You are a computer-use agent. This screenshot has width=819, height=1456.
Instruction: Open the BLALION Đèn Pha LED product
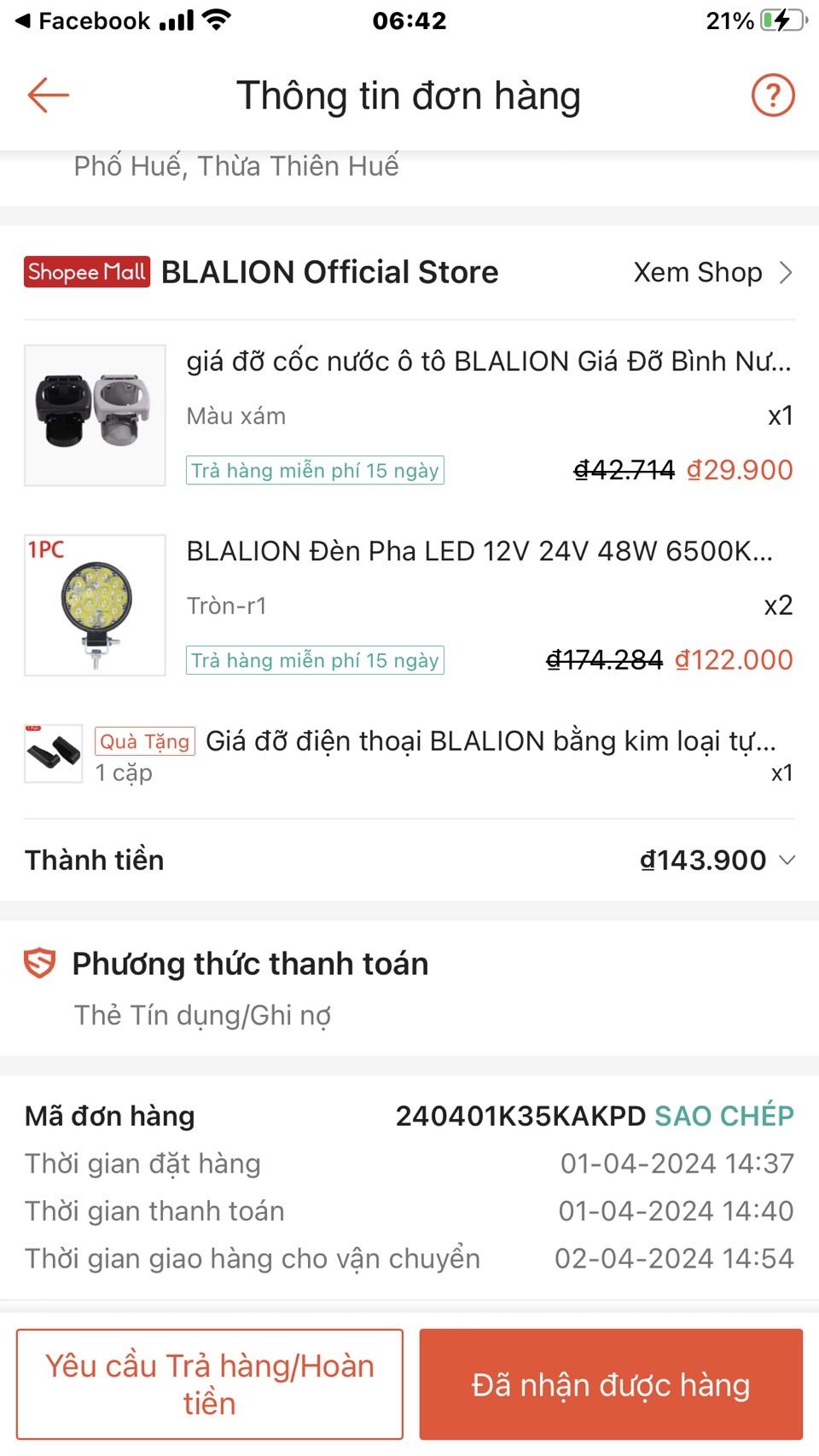point(479,552)
